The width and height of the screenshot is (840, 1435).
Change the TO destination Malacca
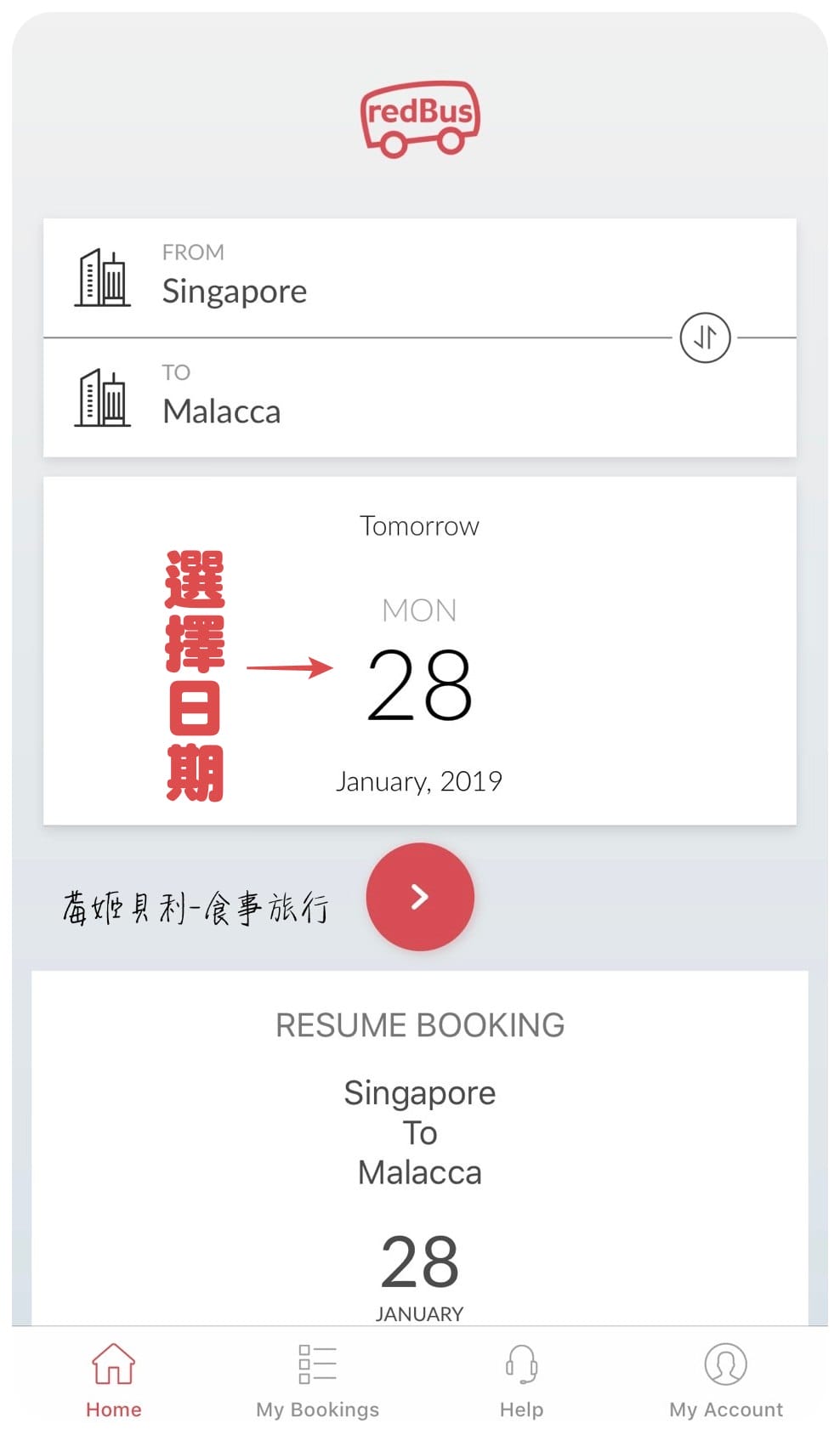[x=222, y=411]
